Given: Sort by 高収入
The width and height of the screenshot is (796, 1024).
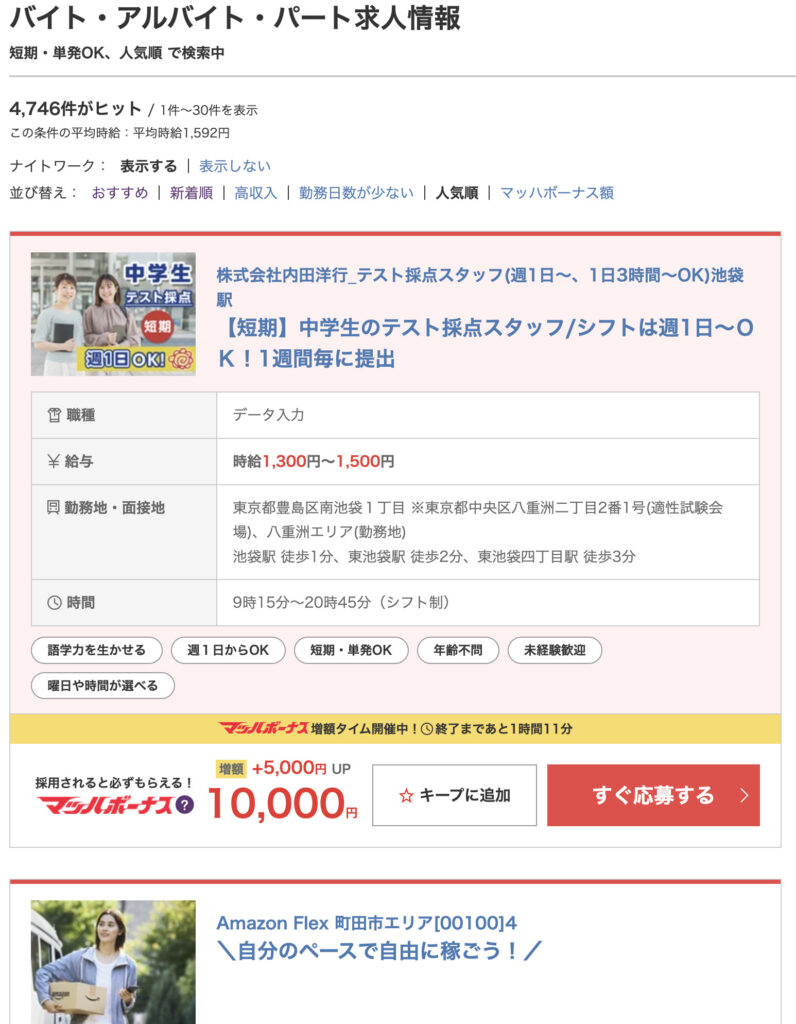Looking at the screenshot, I should [x=255, y=193].
